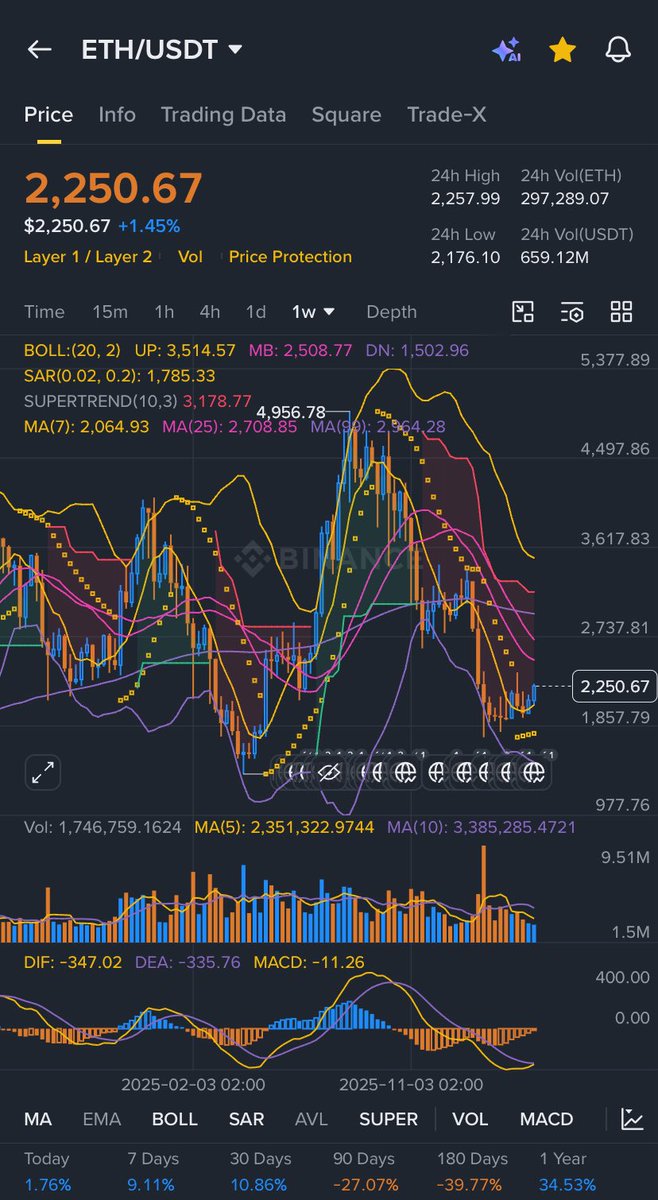658x1200 pixels.
Task: Toggle the favorite star
Action: [562, 50]
